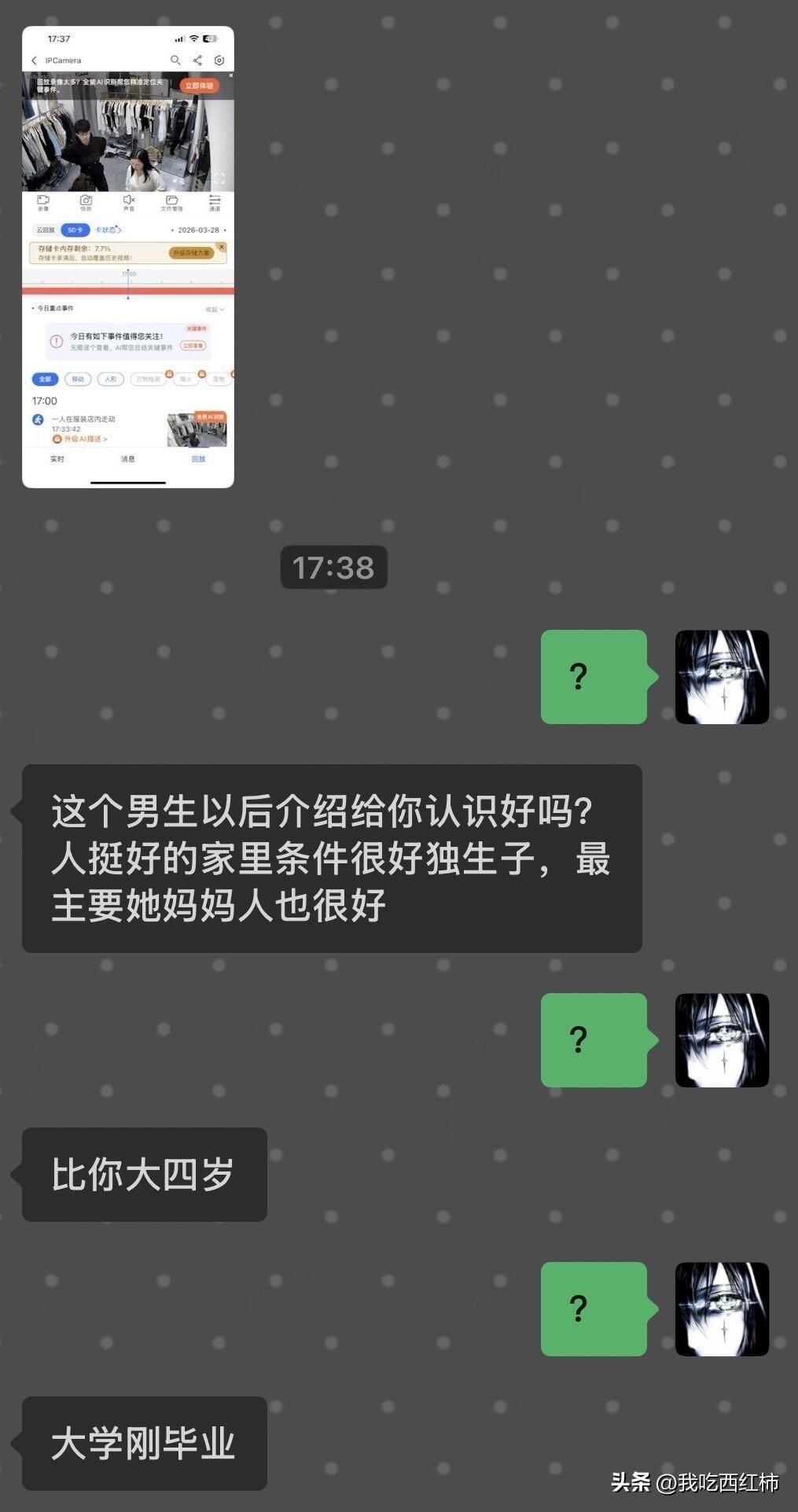The height and width of the screenshot is (1512, 798).
Task: Tap the 快照 snapshot camera icon
Action: click(85, 201)
